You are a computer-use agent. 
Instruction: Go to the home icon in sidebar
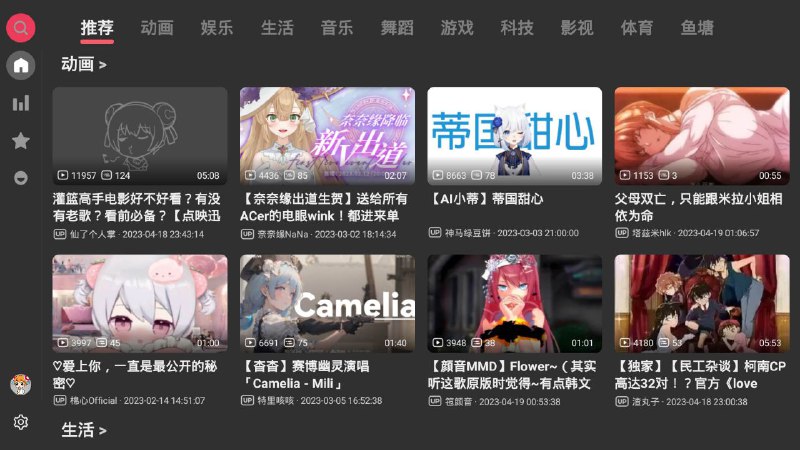(x=21, y=66)
